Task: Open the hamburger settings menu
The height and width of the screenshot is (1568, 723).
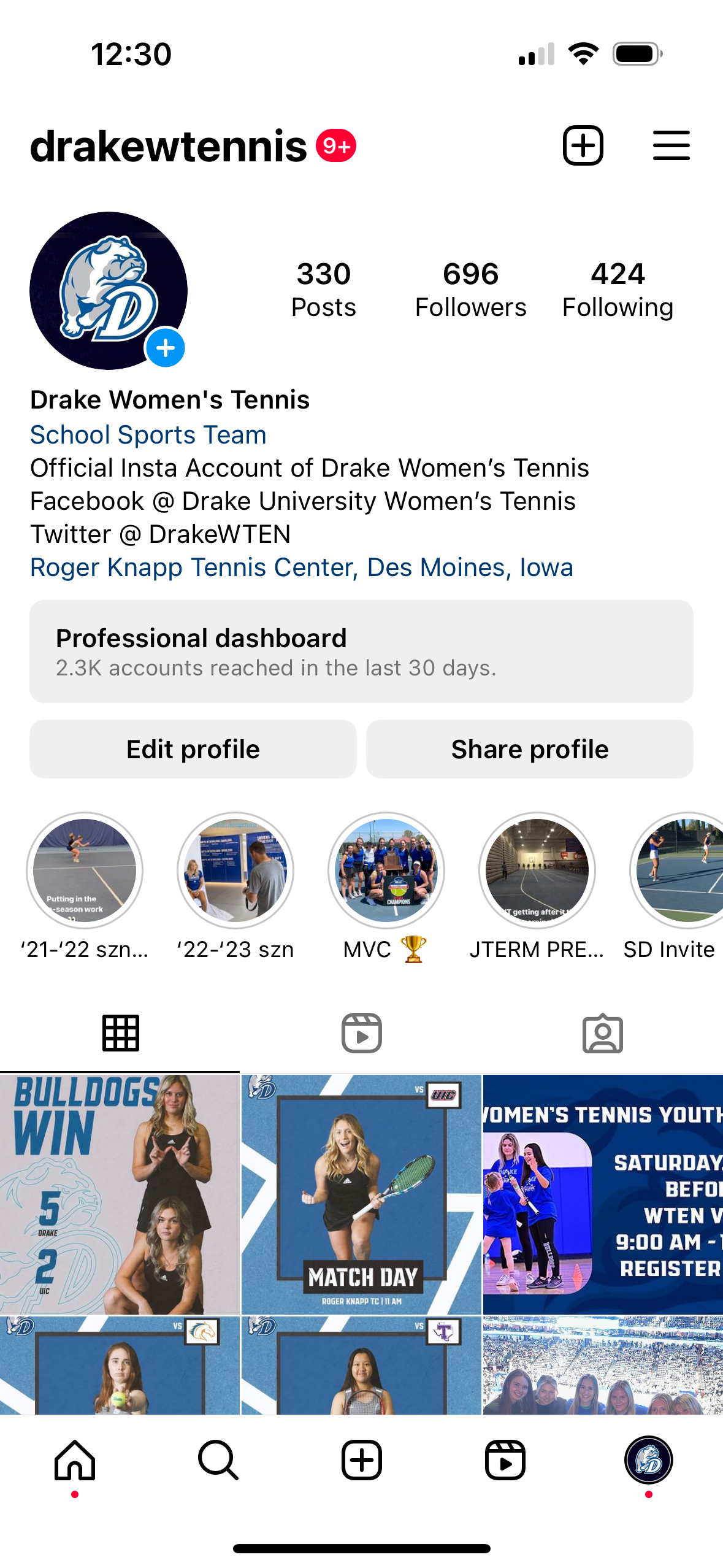Action: tap(671, 146)
